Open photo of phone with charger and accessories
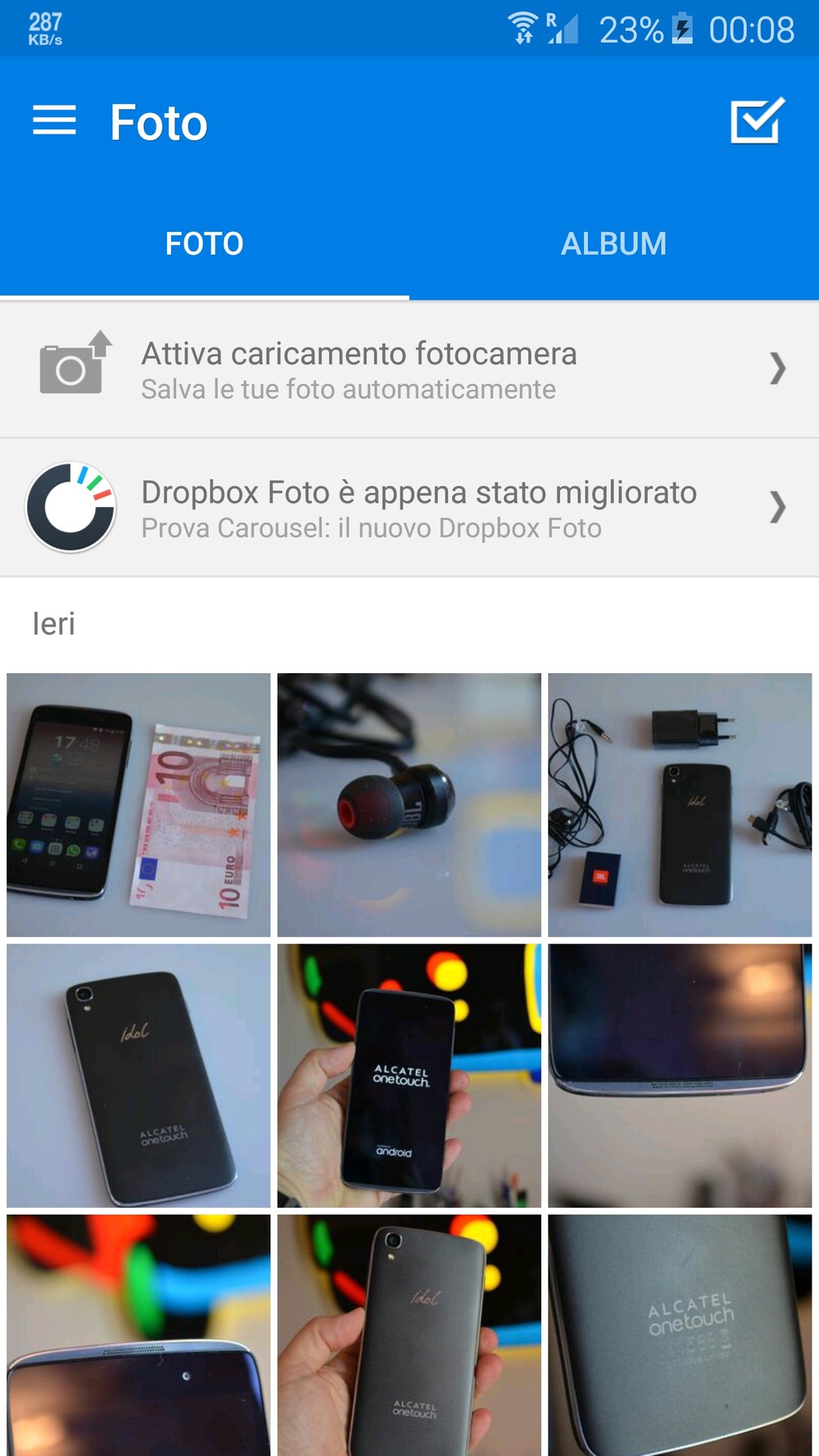Image resolution: width=819 pixels, height=1456 pixels. coord(680,804)
